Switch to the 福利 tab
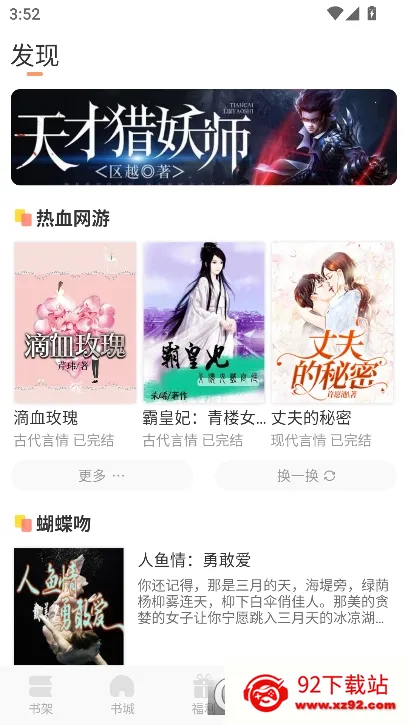 click(204, 695)
